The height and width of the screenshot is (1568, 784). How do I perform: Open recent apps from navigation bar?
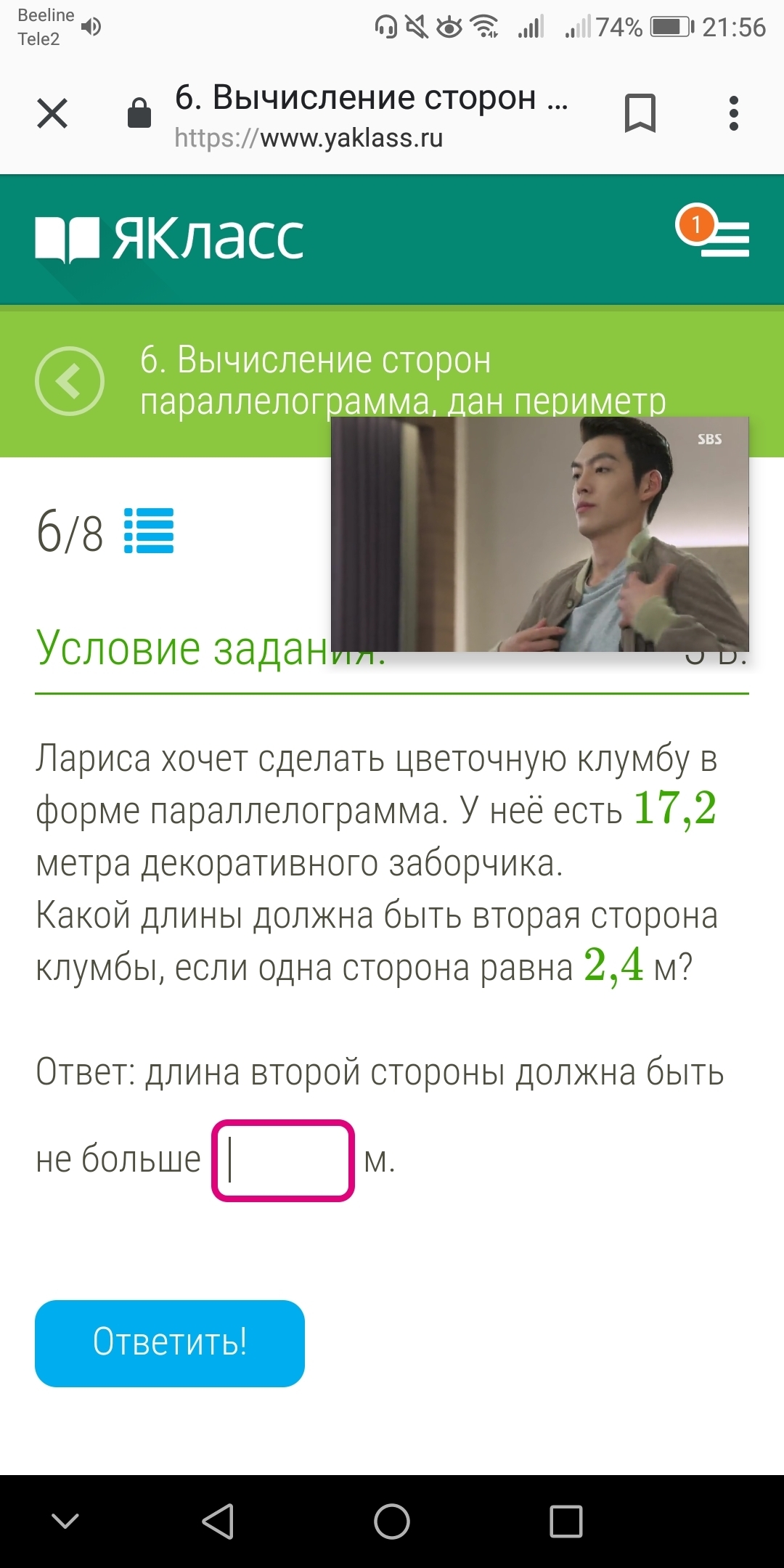(565, 1521)
